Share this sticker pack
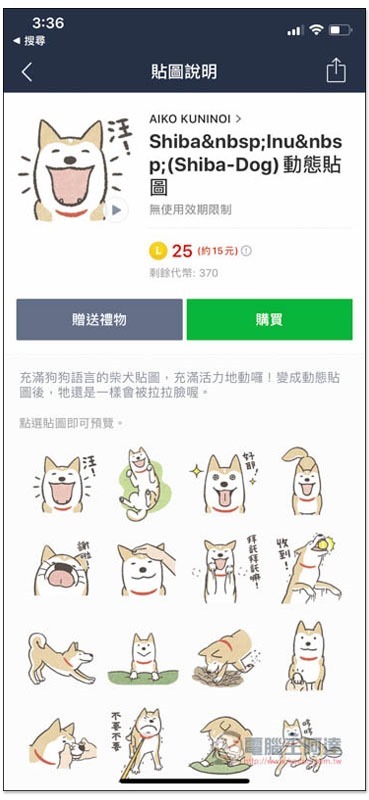Screen dimensions: 369x800 (x=336, y=71)
